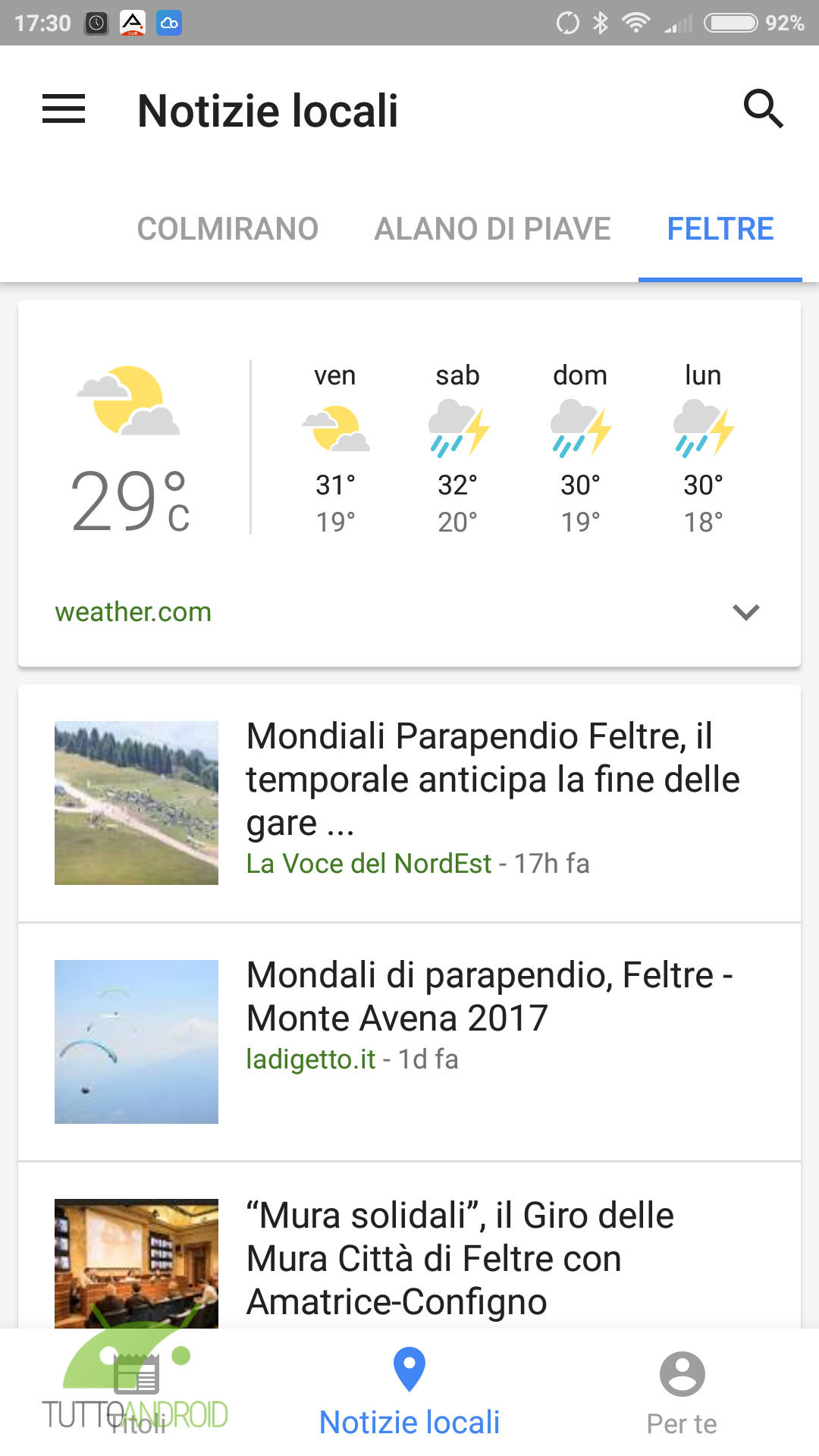Open the weather.com source link

coord(133,612)
